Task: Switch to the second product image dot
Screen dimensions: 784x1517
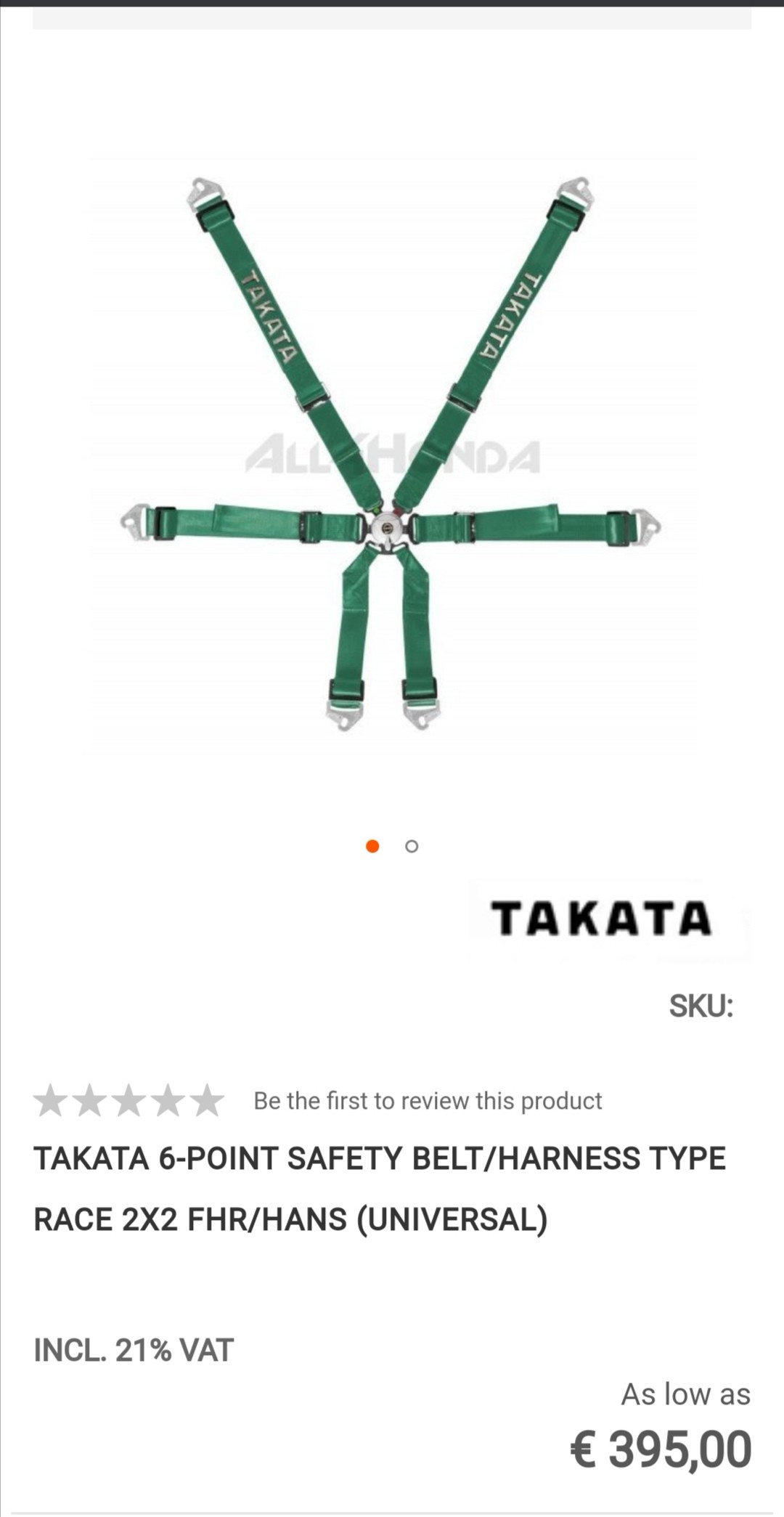Action: pos(412,846)
